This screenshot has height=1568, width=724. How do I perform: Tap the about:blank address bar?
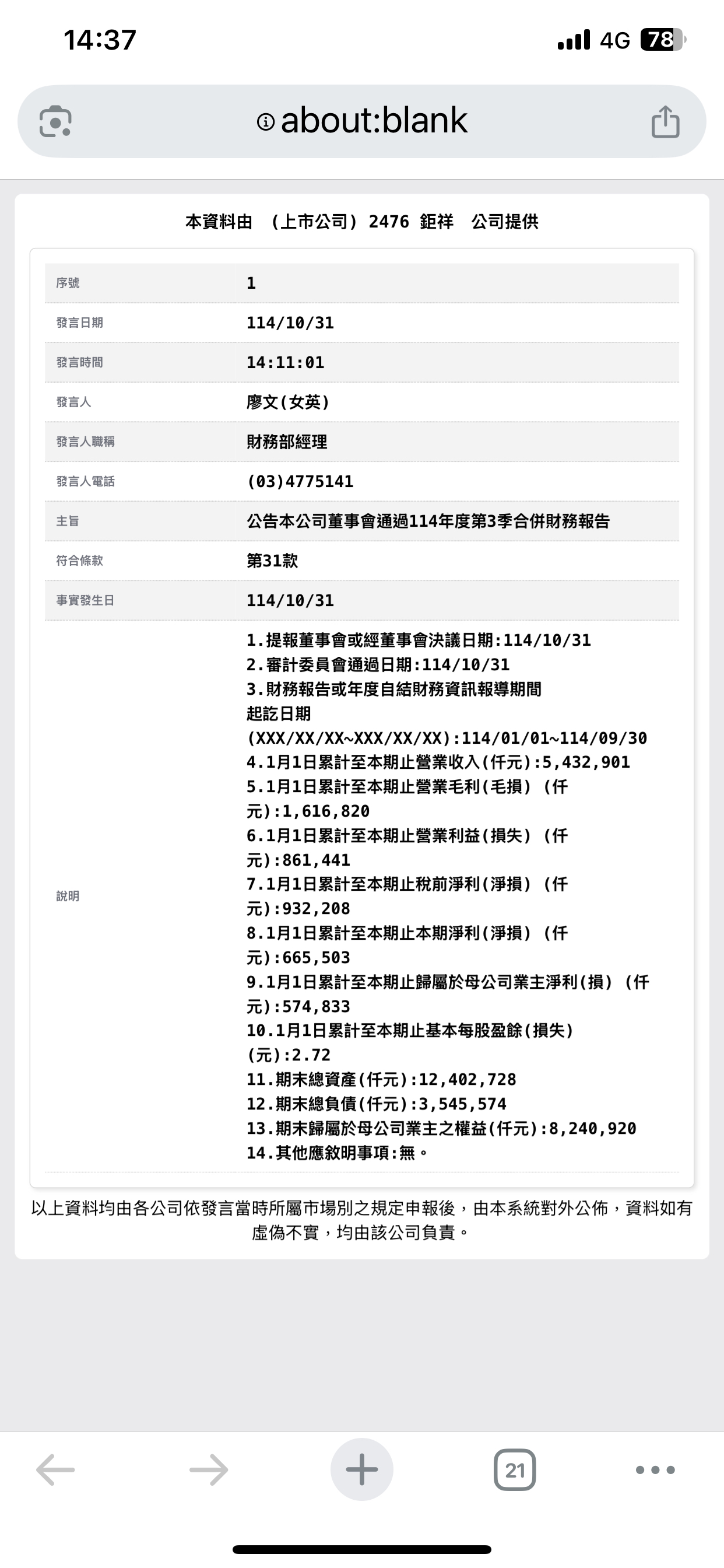374,121
